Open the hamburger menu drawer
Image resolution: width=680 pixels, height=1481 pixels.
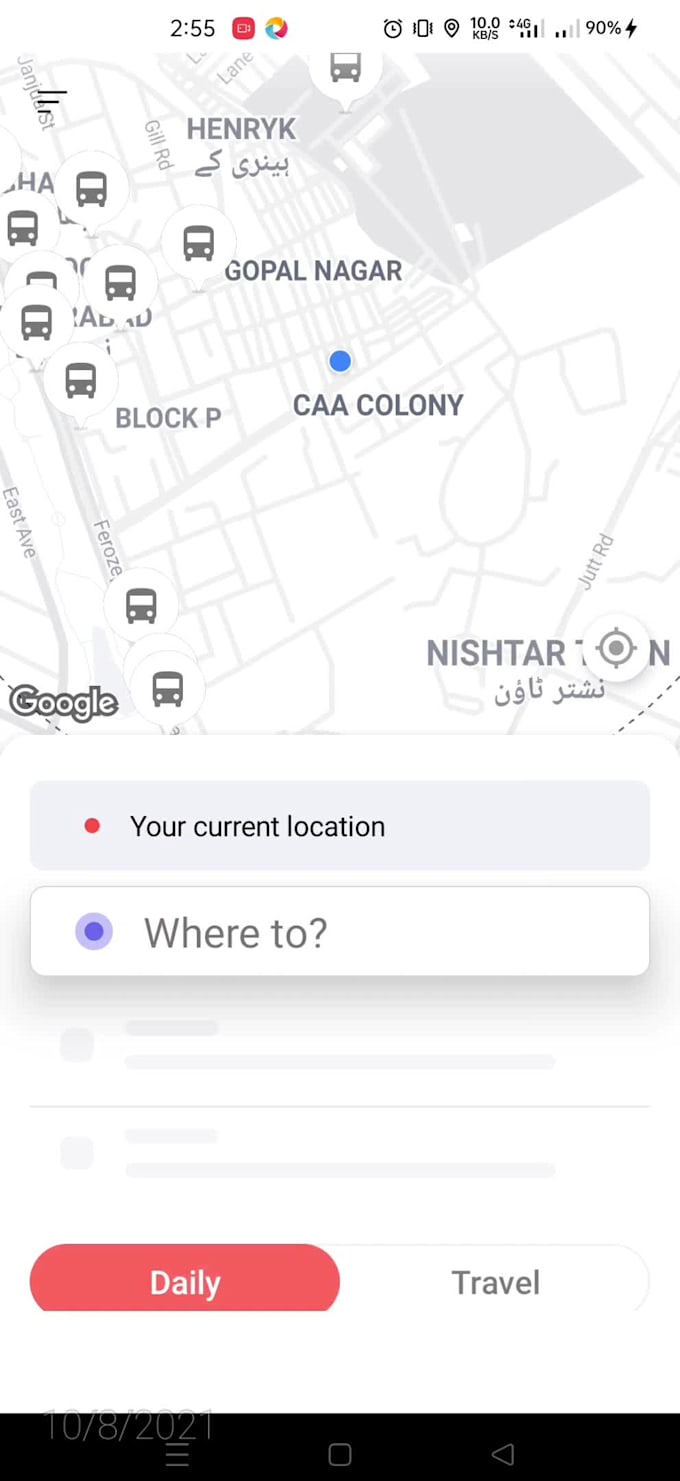(51, 100)
